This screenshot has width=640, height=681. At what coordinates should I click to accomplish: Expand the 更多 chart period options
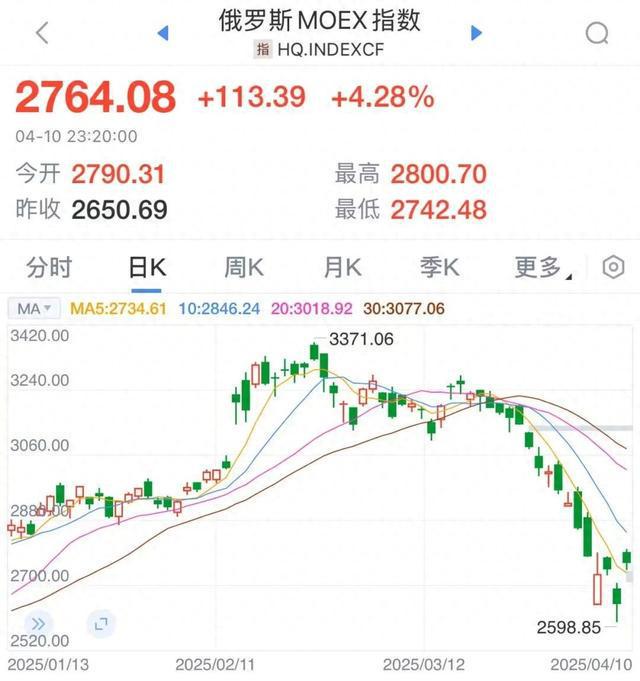(x=540, y=267)
